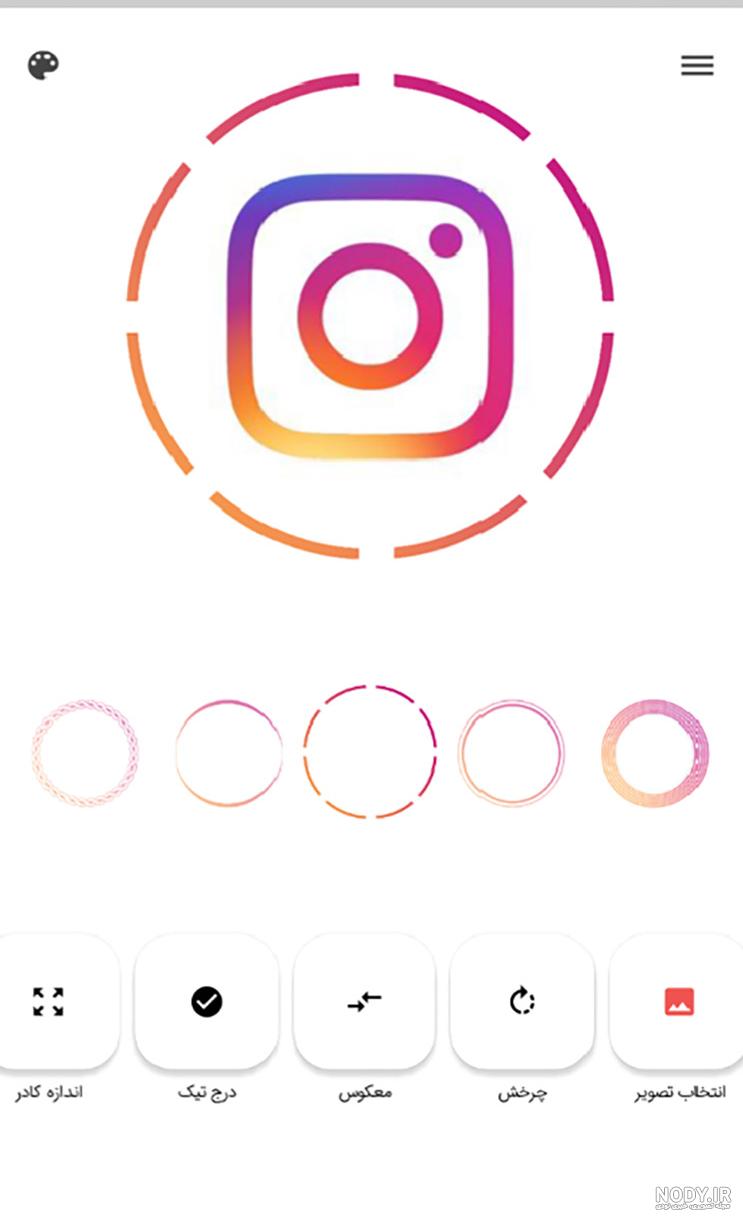Choose the thin solid gradient ring frame
This screenshot has width=743, height=1220.
point(228,753)
